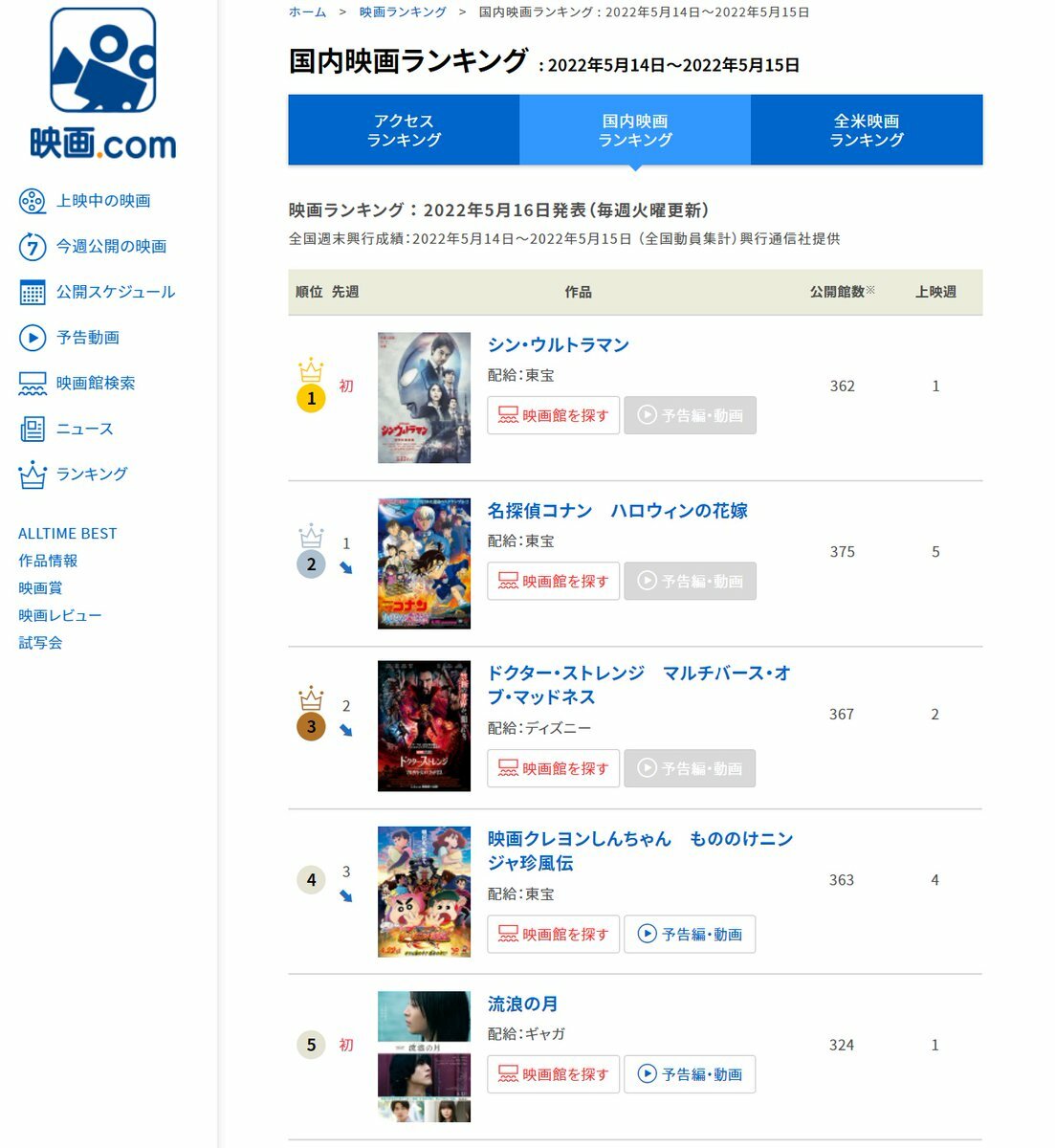Image resolution: width=1055 pixels, height=1148 pixels.
Task: Open 今週公開の映画 in the sidebar
Action: click(110, 247)
